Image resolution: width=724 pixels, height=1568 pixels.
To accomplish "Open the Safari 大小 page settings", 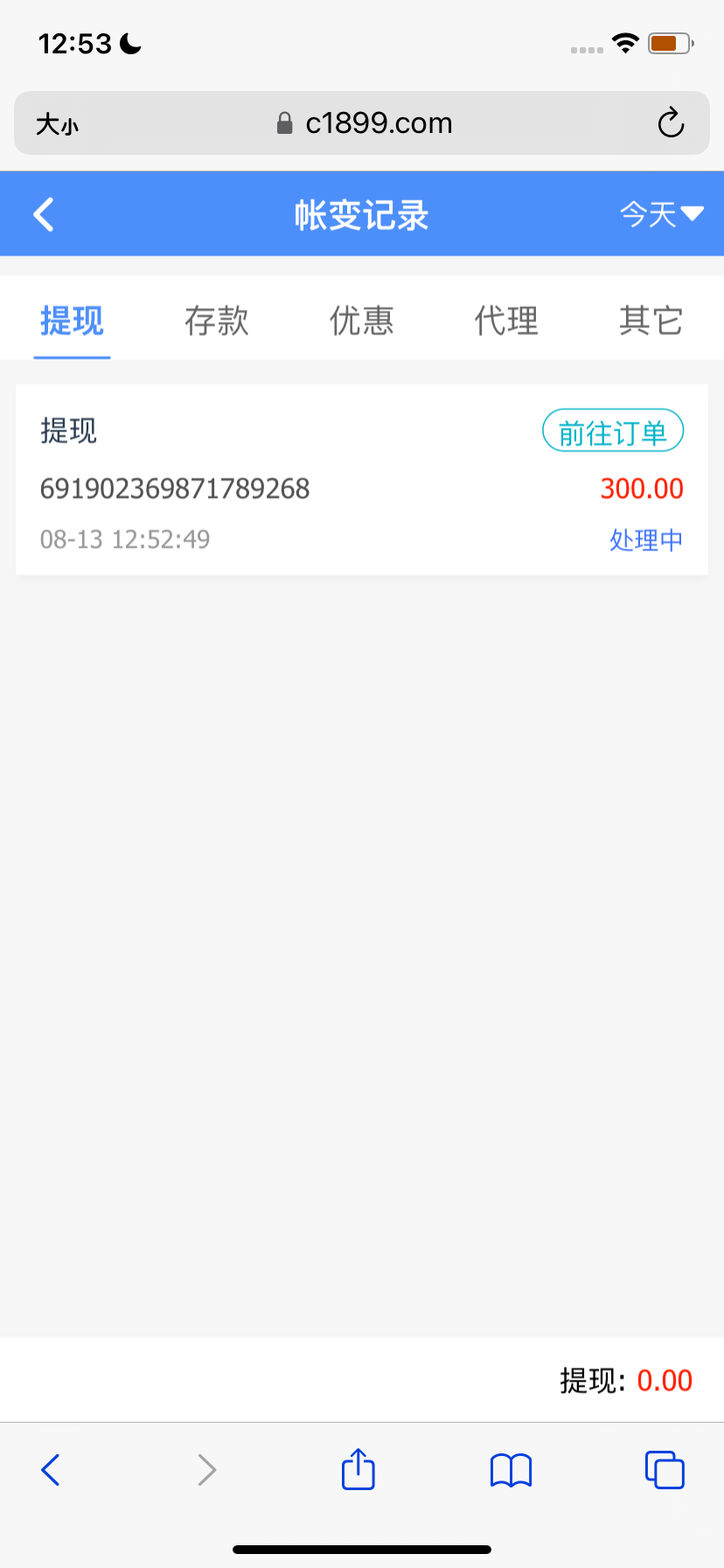I will point(57,124).
